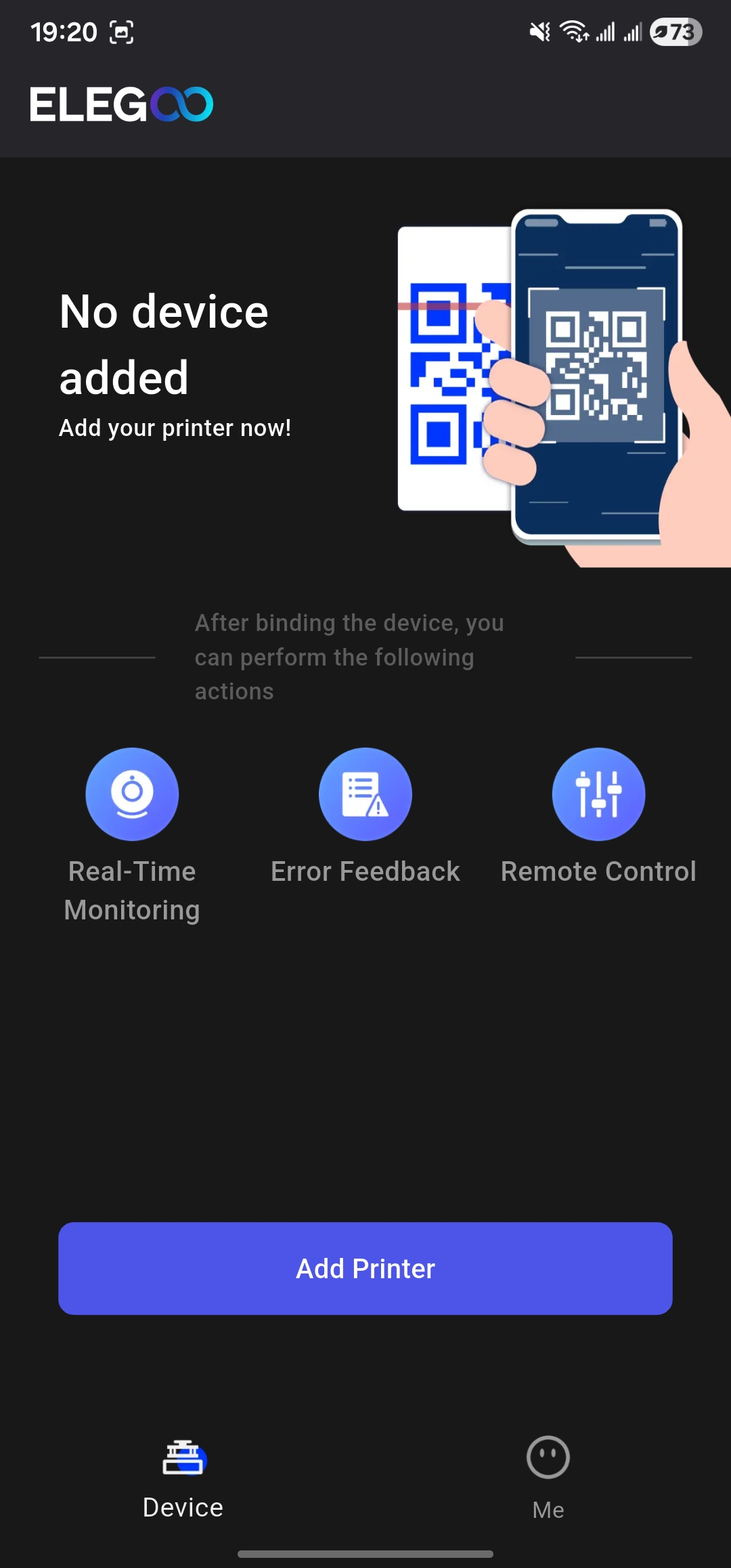Tap the Add Printer button
This screenshot has width=731, height=1568.
[365, 1268]
